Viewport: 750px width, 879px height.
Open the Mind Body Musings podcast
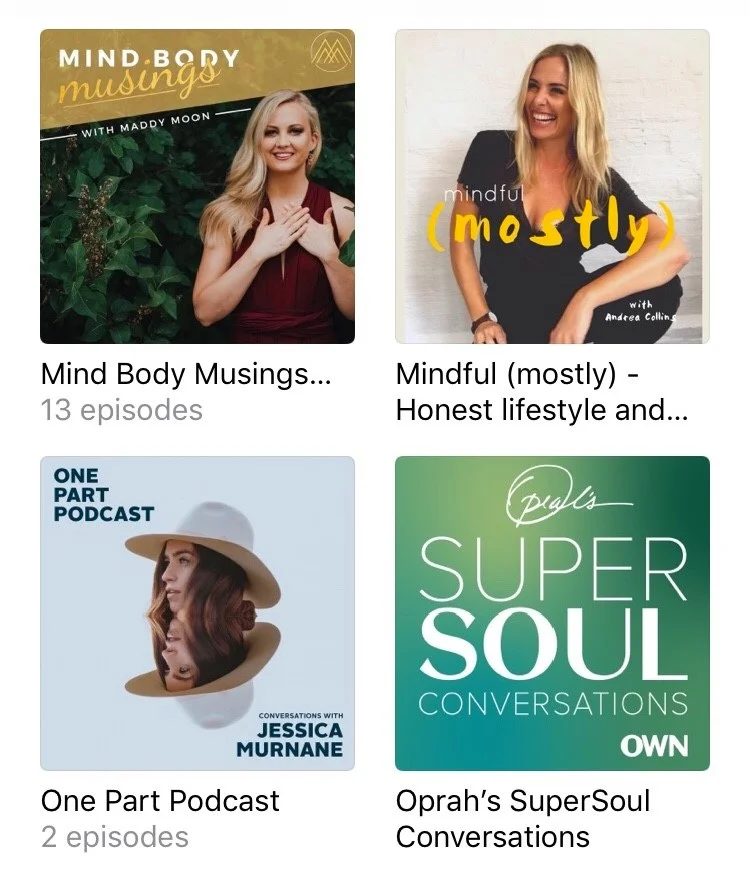tap(197, 187)
